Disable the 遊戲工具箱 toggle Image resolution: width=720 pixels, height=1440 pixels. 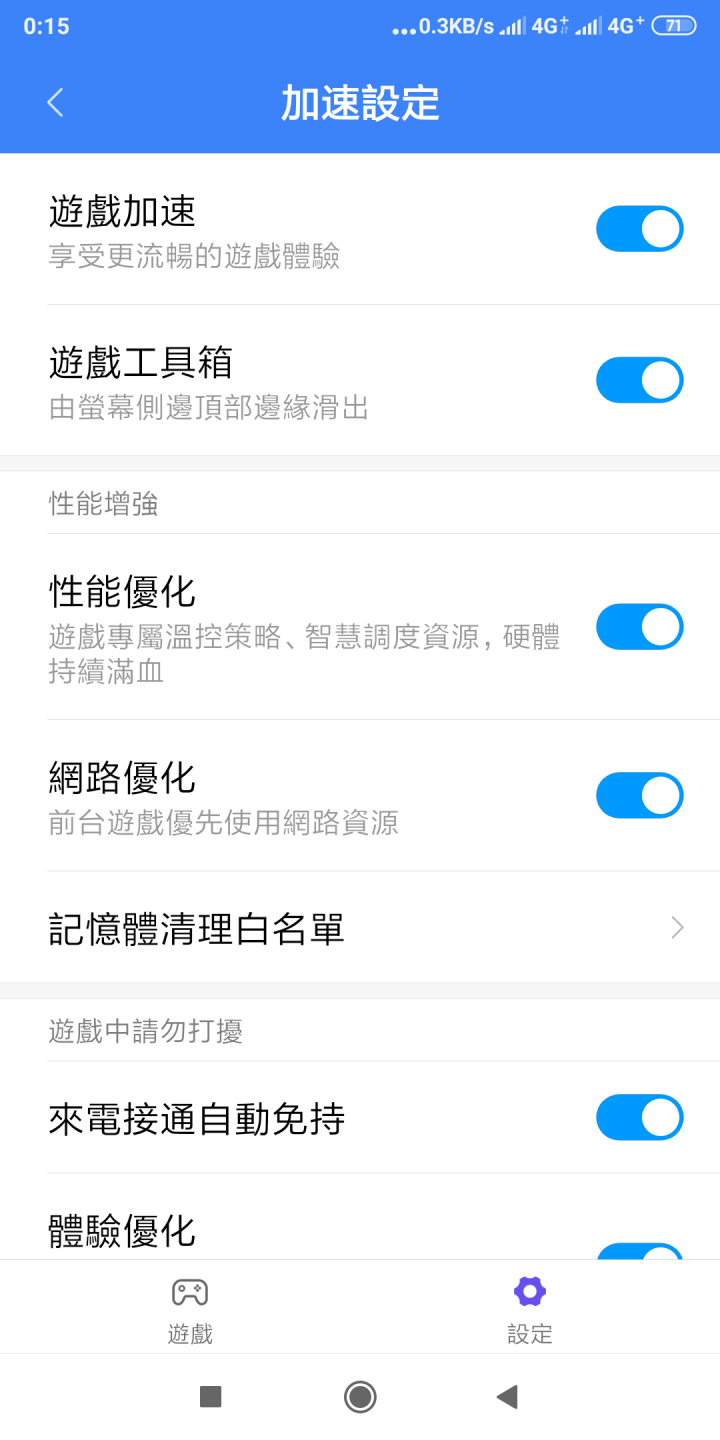639,380
